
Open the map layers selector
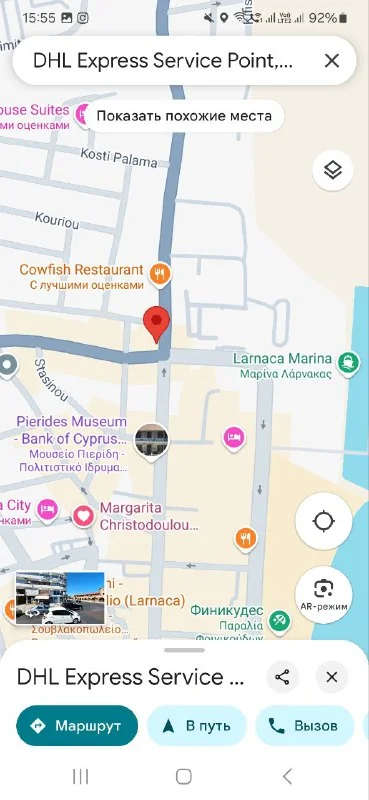333,170
